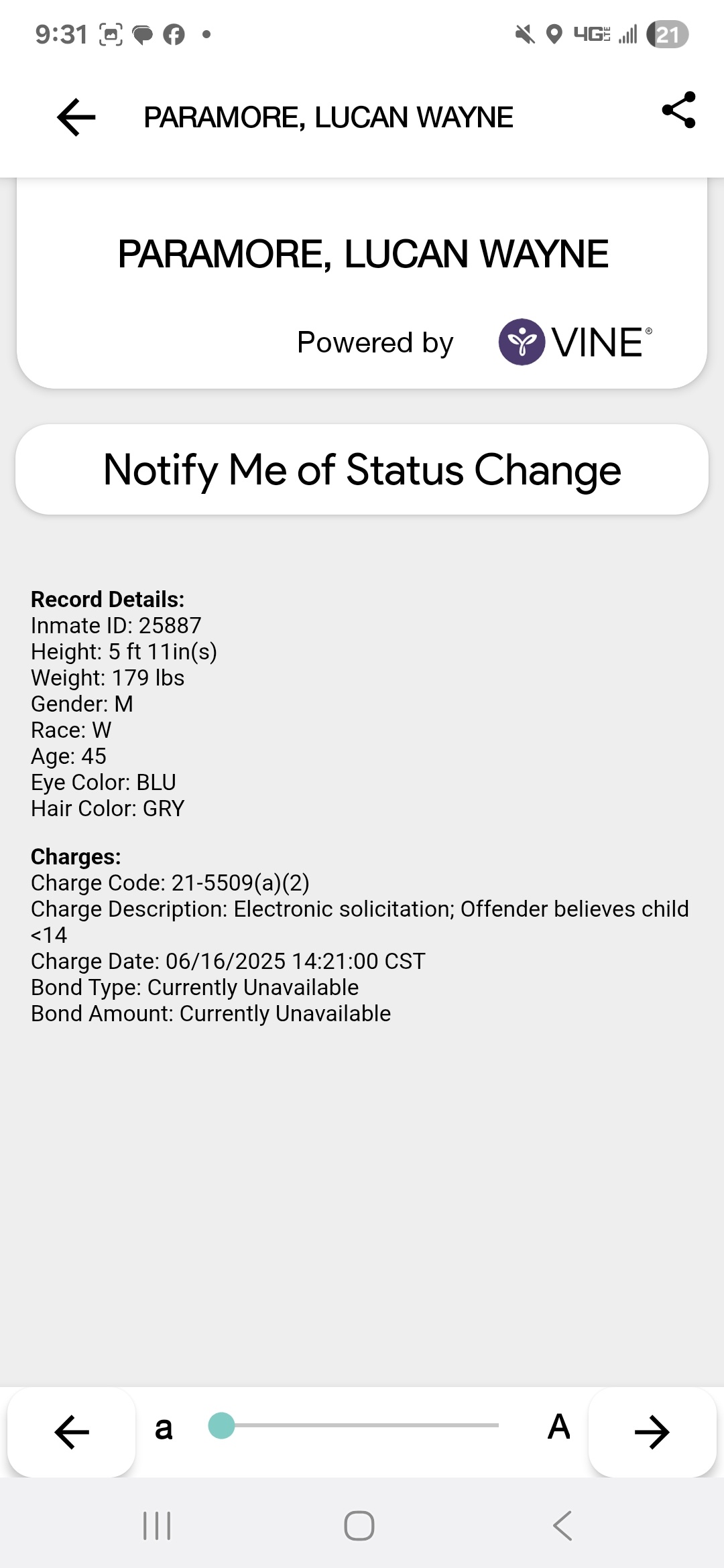724x1568 pixels.
Task: Return to the home screen
Action: (359, 1526)
